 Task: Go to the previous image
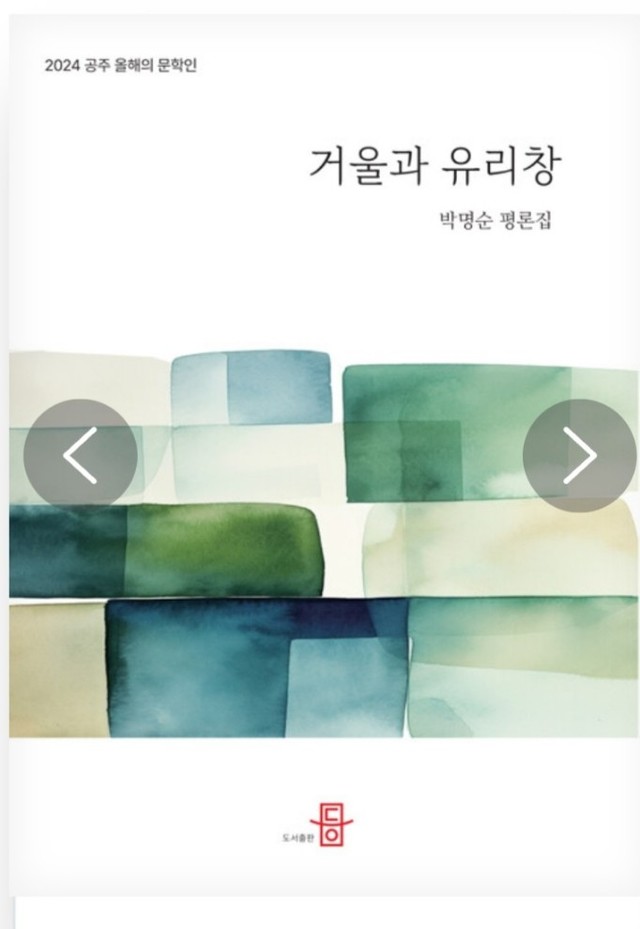click(x=80, y=456)
